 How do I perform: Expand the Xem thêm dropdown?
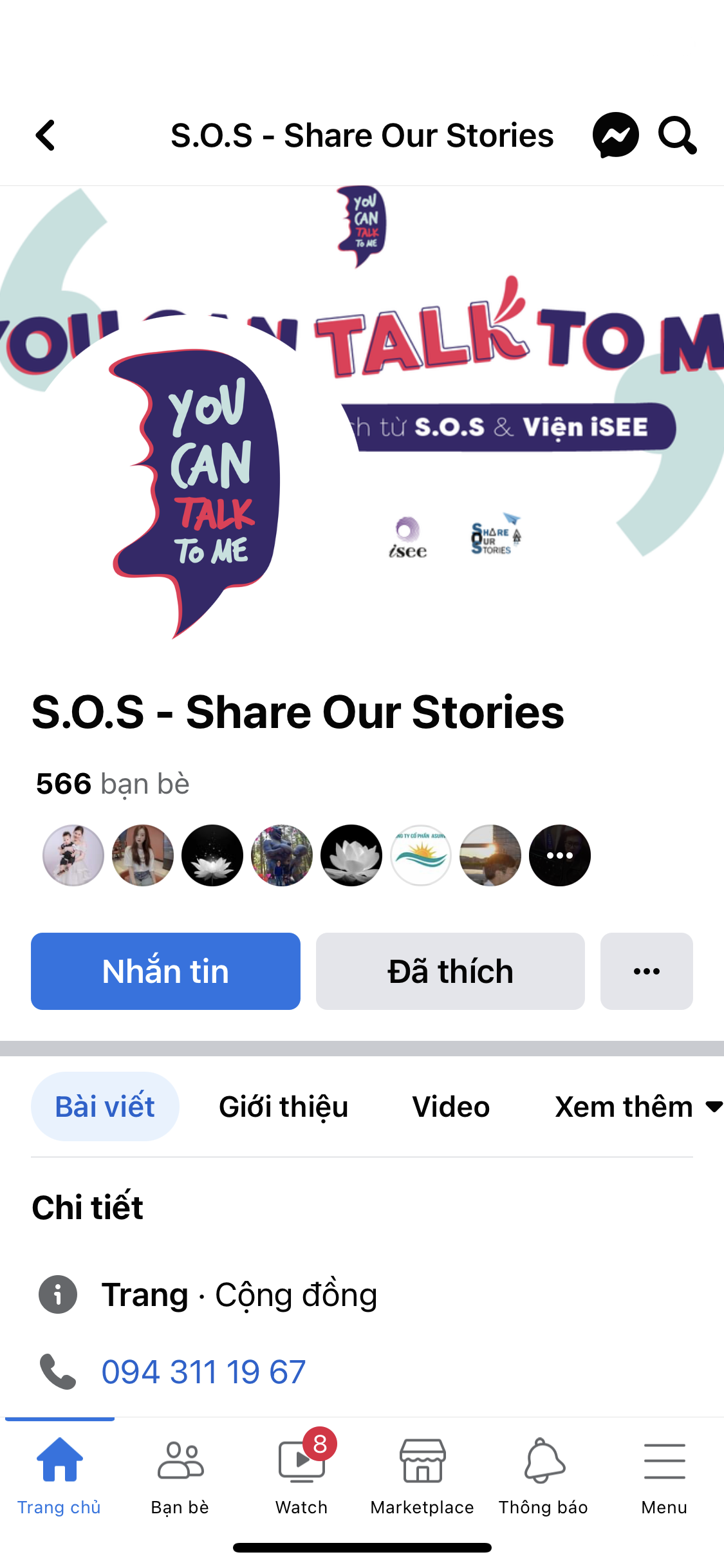click(637, 1106)
